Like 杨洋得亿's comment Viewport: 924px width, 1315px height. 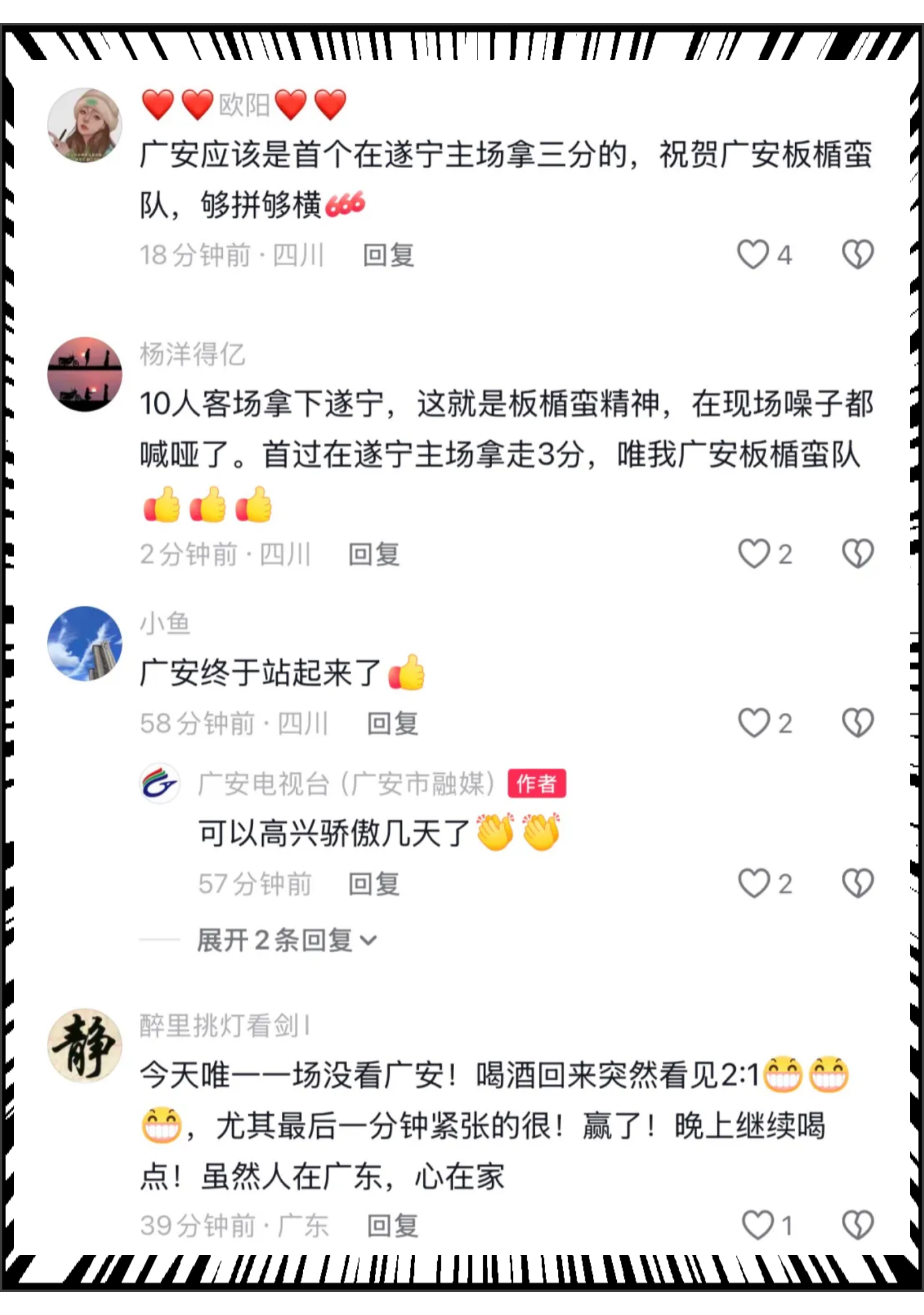[754, 554]
